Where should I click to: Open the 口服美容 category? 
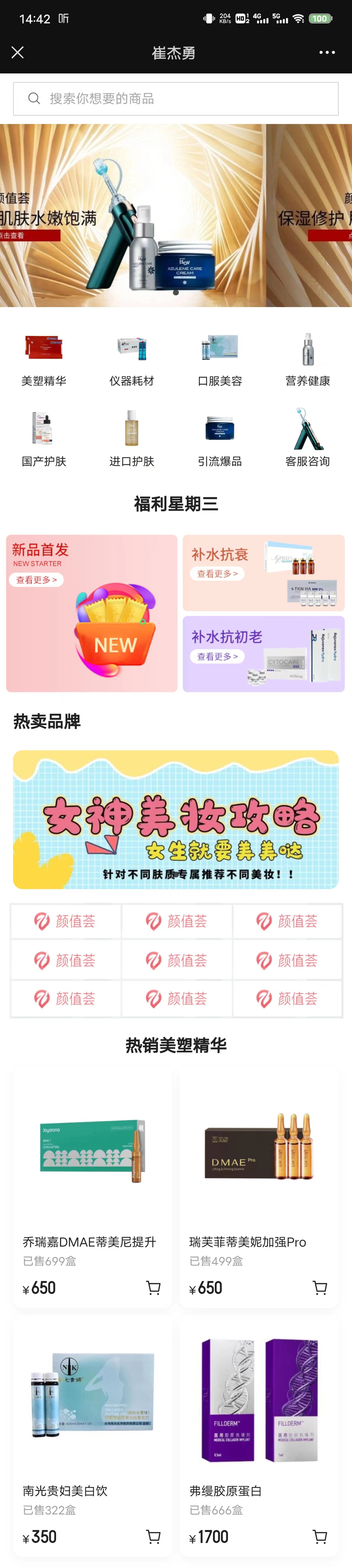coord(220,359)
